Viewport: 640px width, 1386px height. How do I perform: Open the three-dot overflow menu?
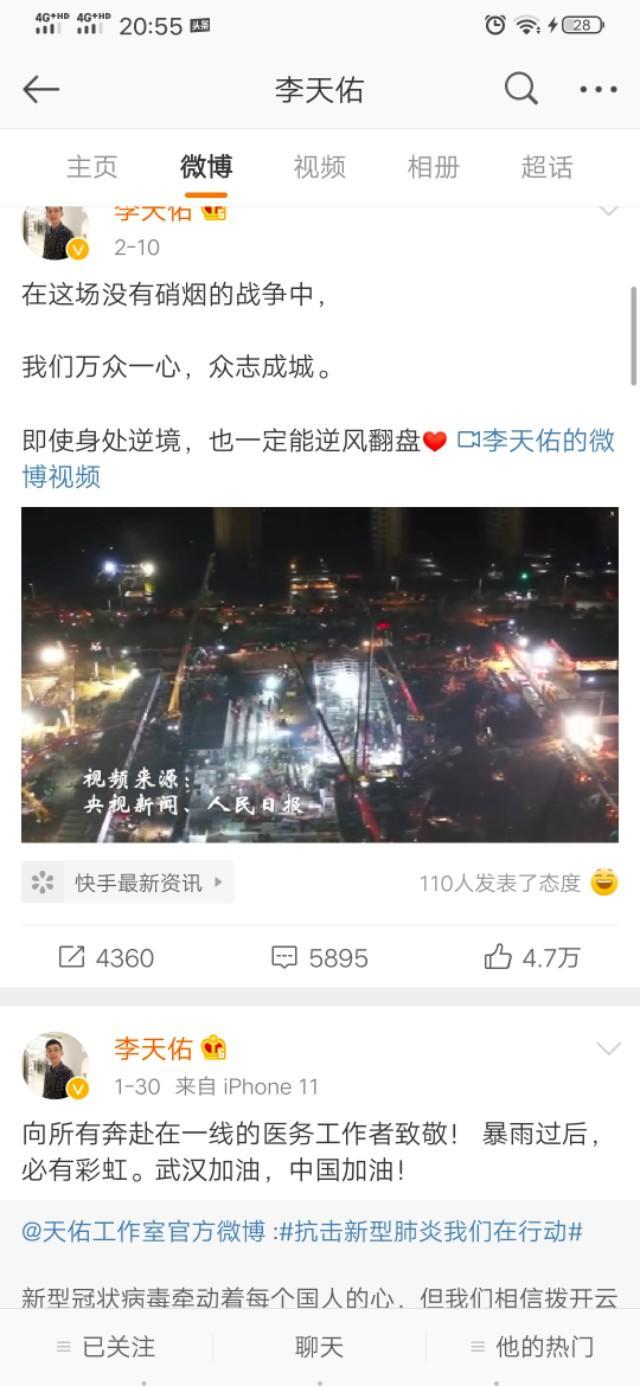(x=597, y=90)
